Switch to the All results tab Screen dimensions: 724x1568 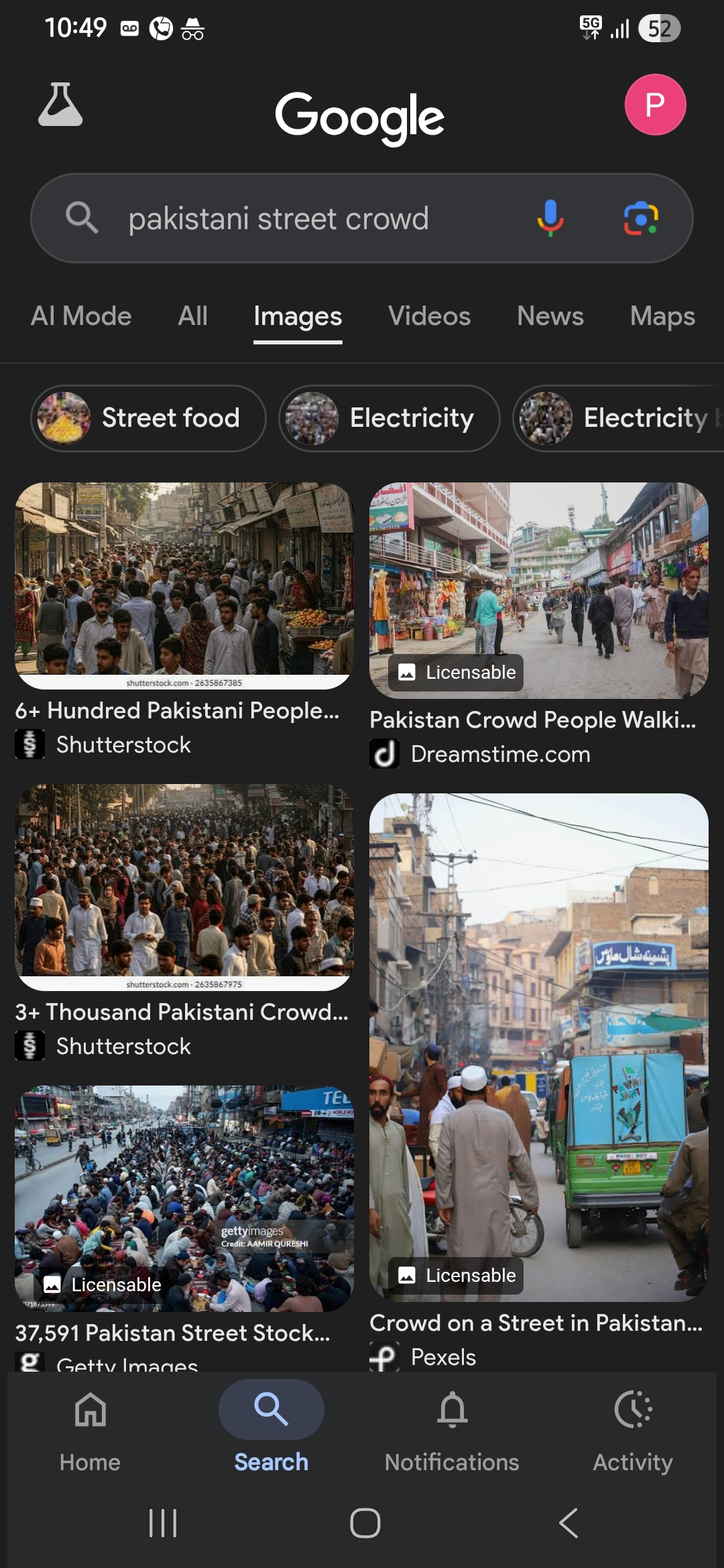coord(192,316)
